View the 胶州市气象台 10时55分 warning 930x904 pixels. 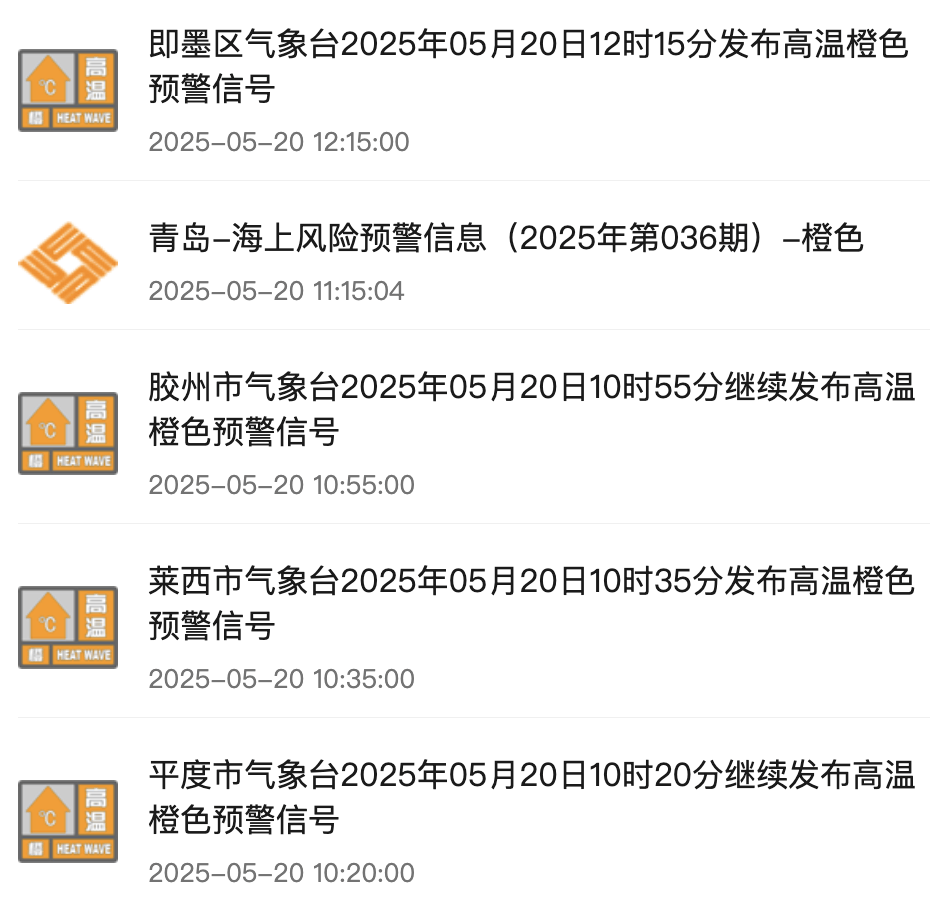click(x=530, y=410)
